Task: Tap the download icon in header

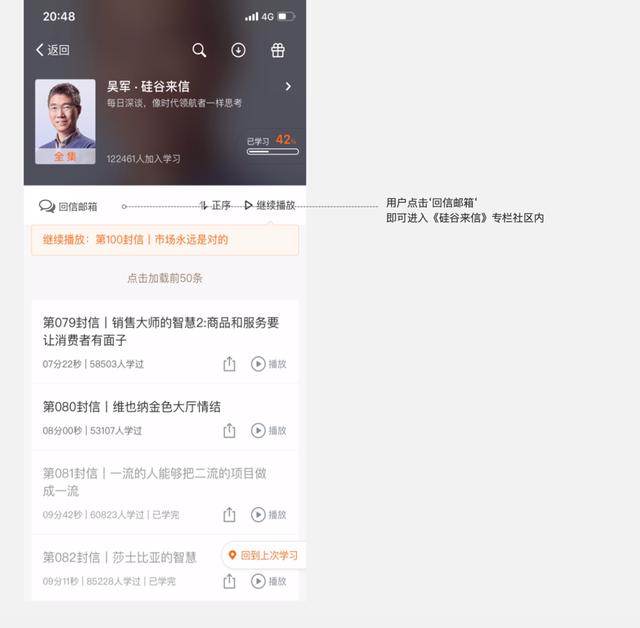Action: (x=238, y=50)
